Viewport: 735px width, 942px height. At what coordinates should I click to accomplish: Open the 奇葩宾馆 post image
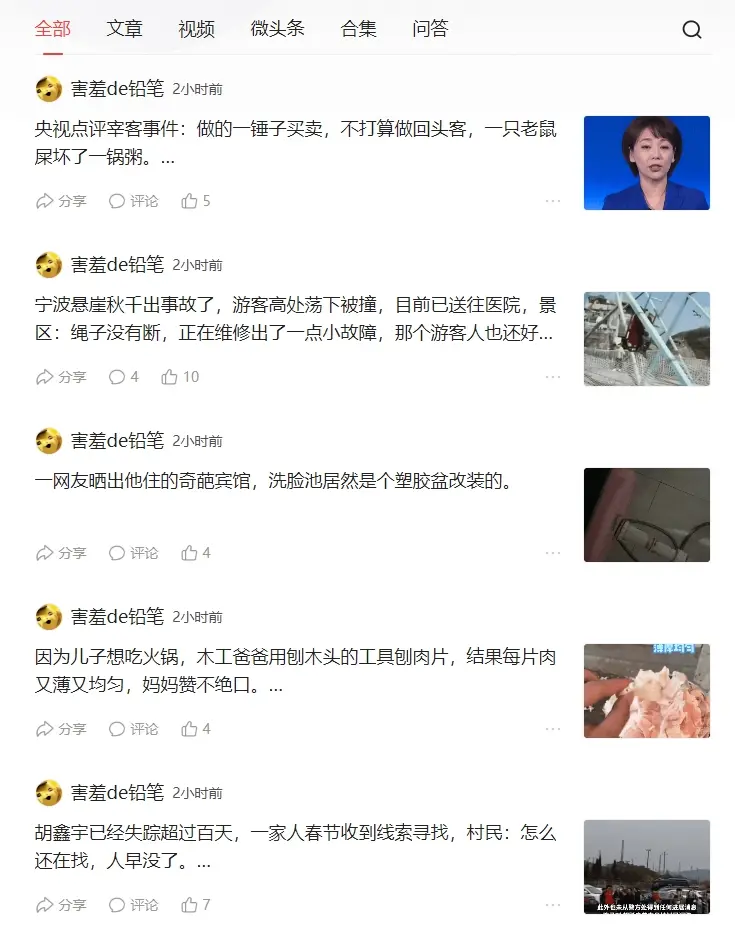[646, 515]
